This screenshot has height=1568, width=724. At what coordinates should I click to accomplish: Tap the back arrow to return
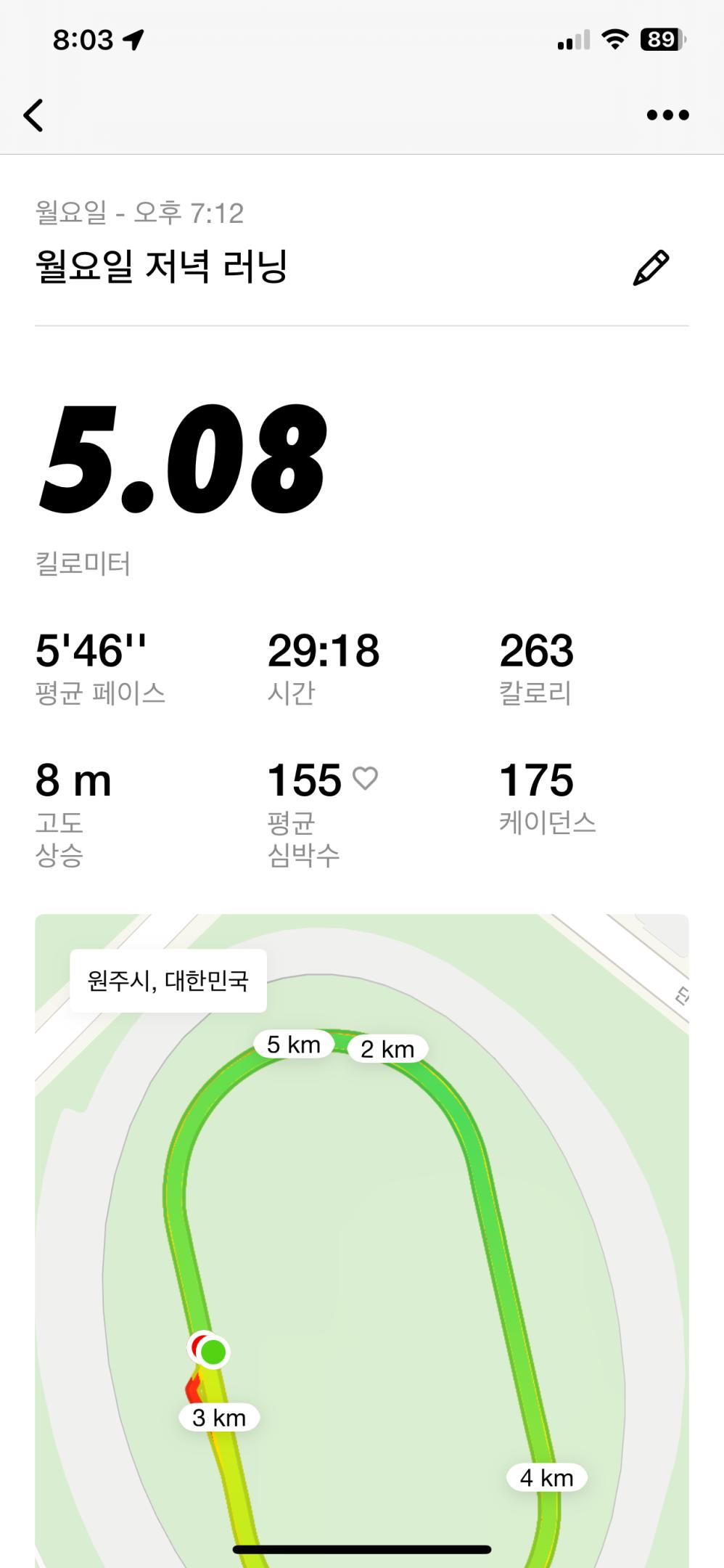point(34,114)
